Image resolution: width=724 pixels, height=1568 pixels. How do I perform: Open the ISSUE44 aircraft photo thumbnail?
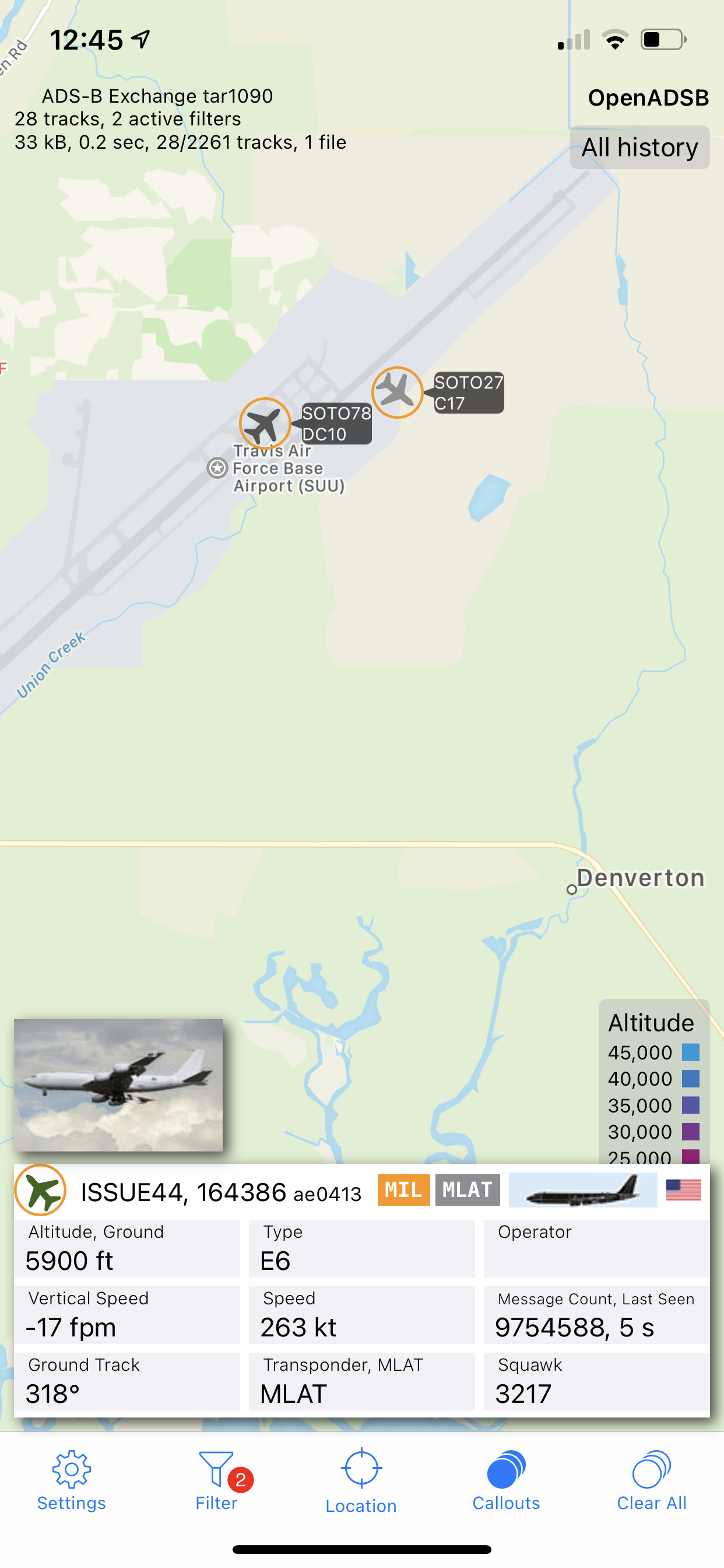tap(119, 1084)
